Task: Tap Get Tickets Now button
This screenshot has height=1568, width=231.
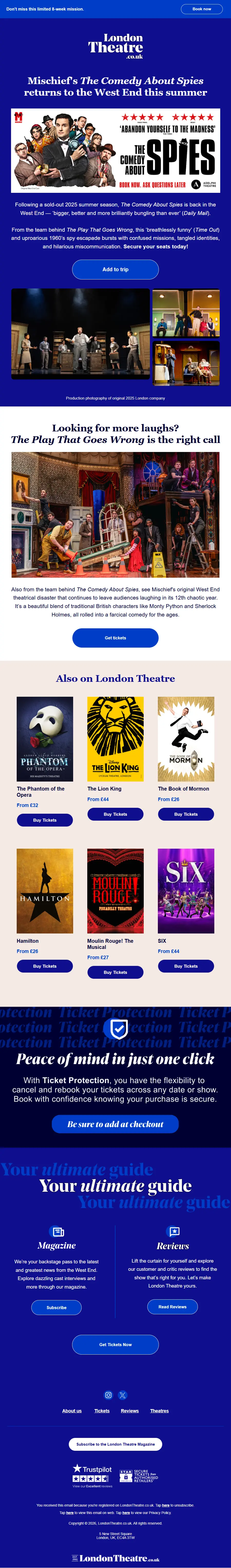Action: pyautogui.click(x=115, y=1345)
